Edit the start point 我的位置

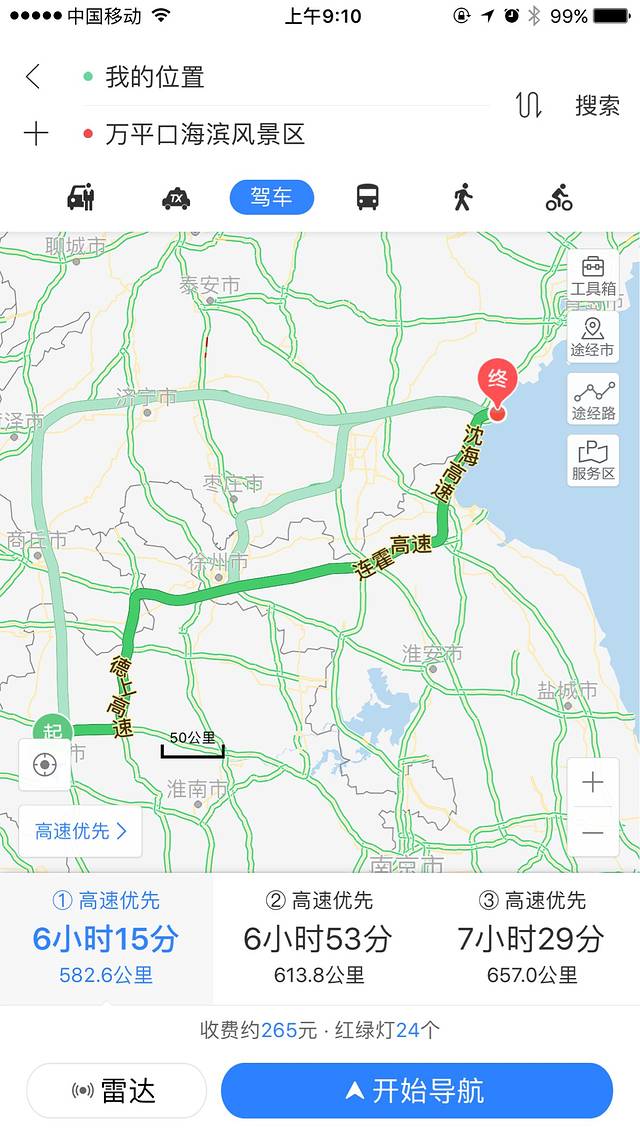click(x=155, y=77)
